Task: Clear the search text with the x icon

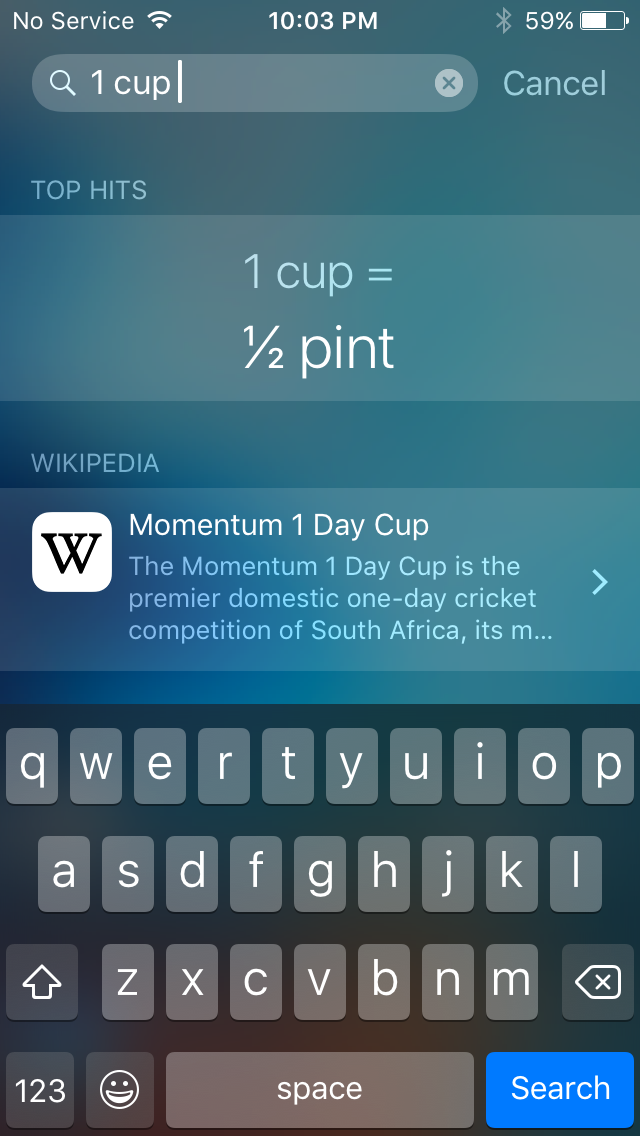Action: [449, 84]
